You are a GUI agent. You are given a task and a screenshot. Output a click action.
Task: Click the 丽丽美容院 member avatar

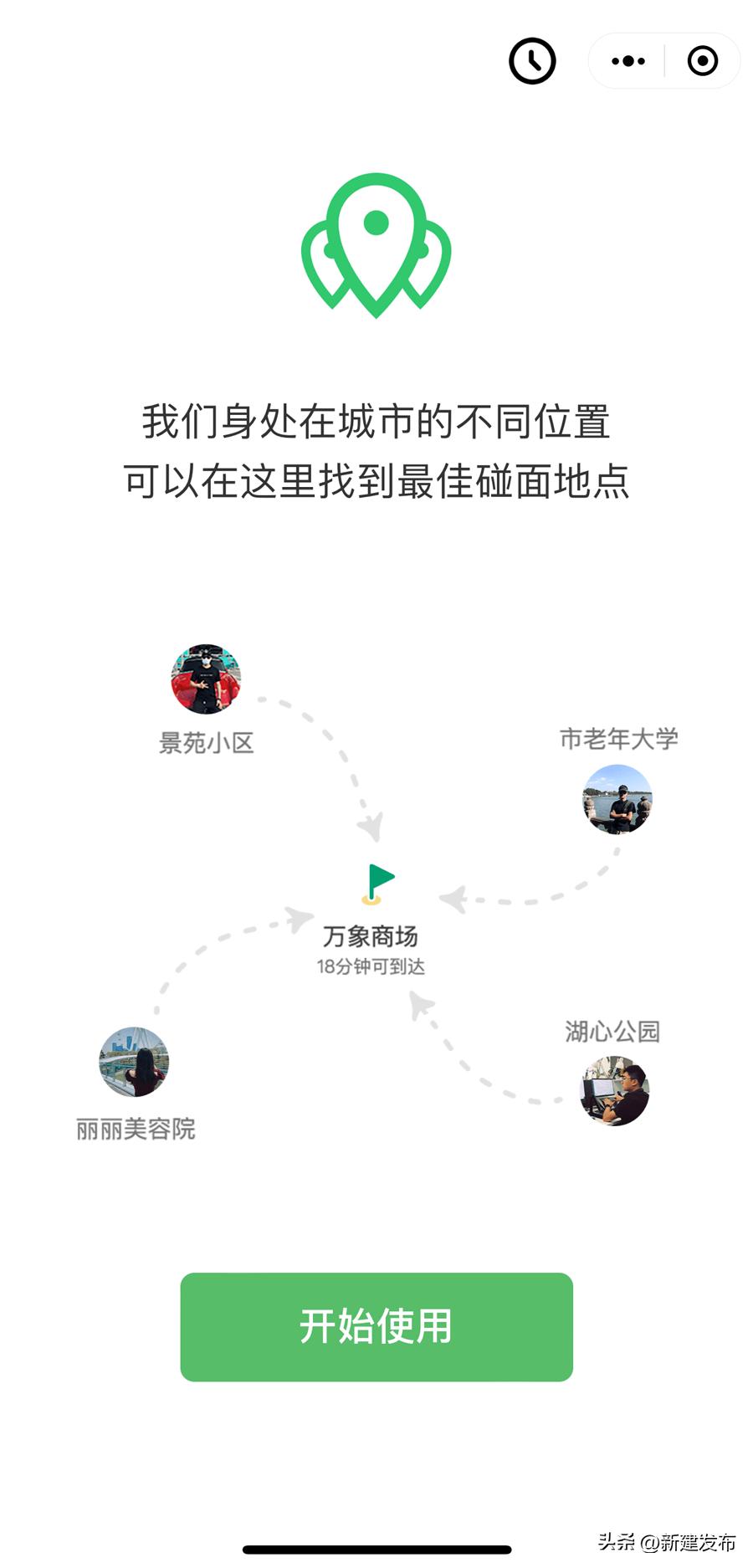point(134,1060)
